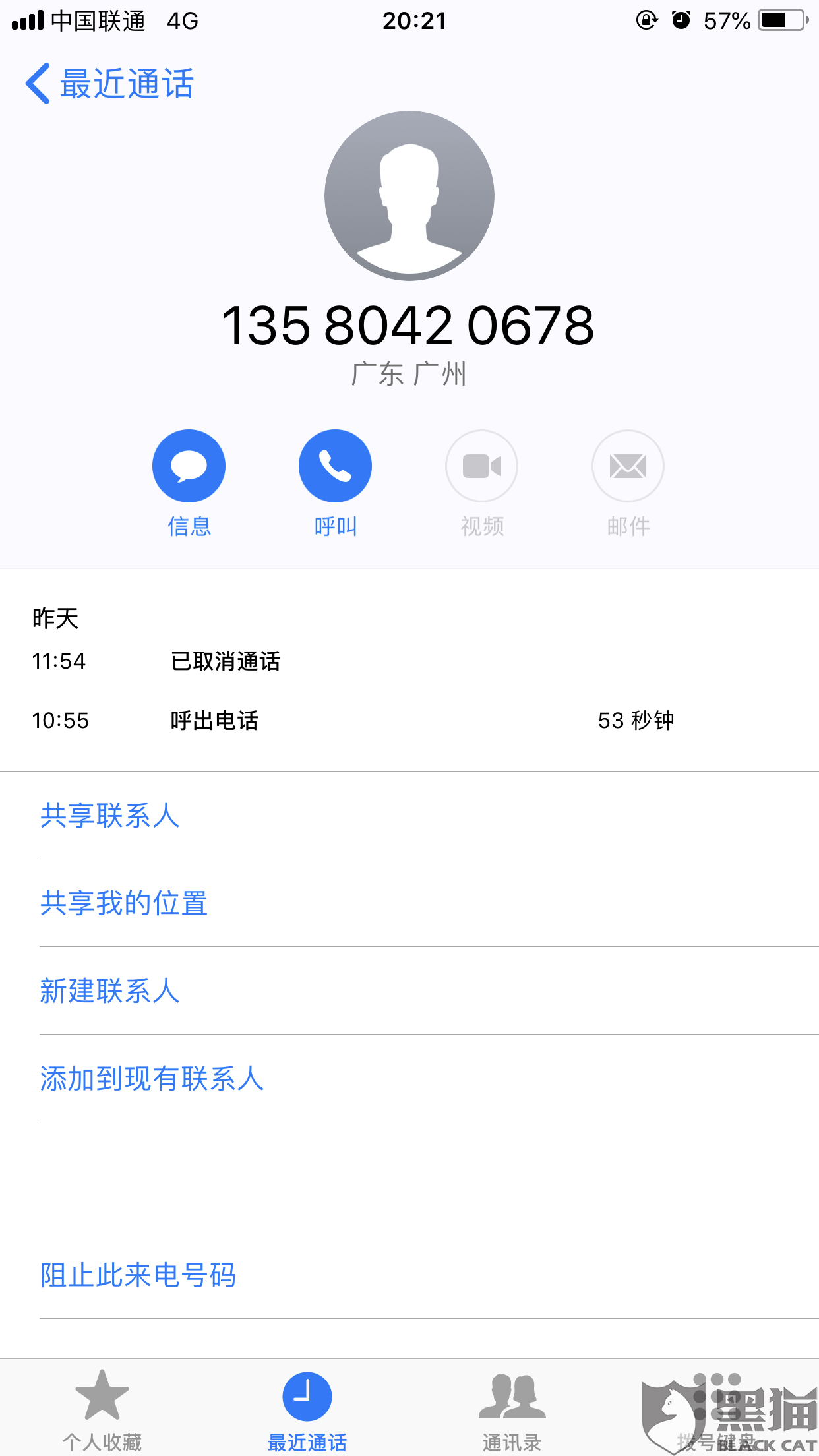Send a message via 信息 button
The image size is (819, 1456).
[x=189, y=466]
